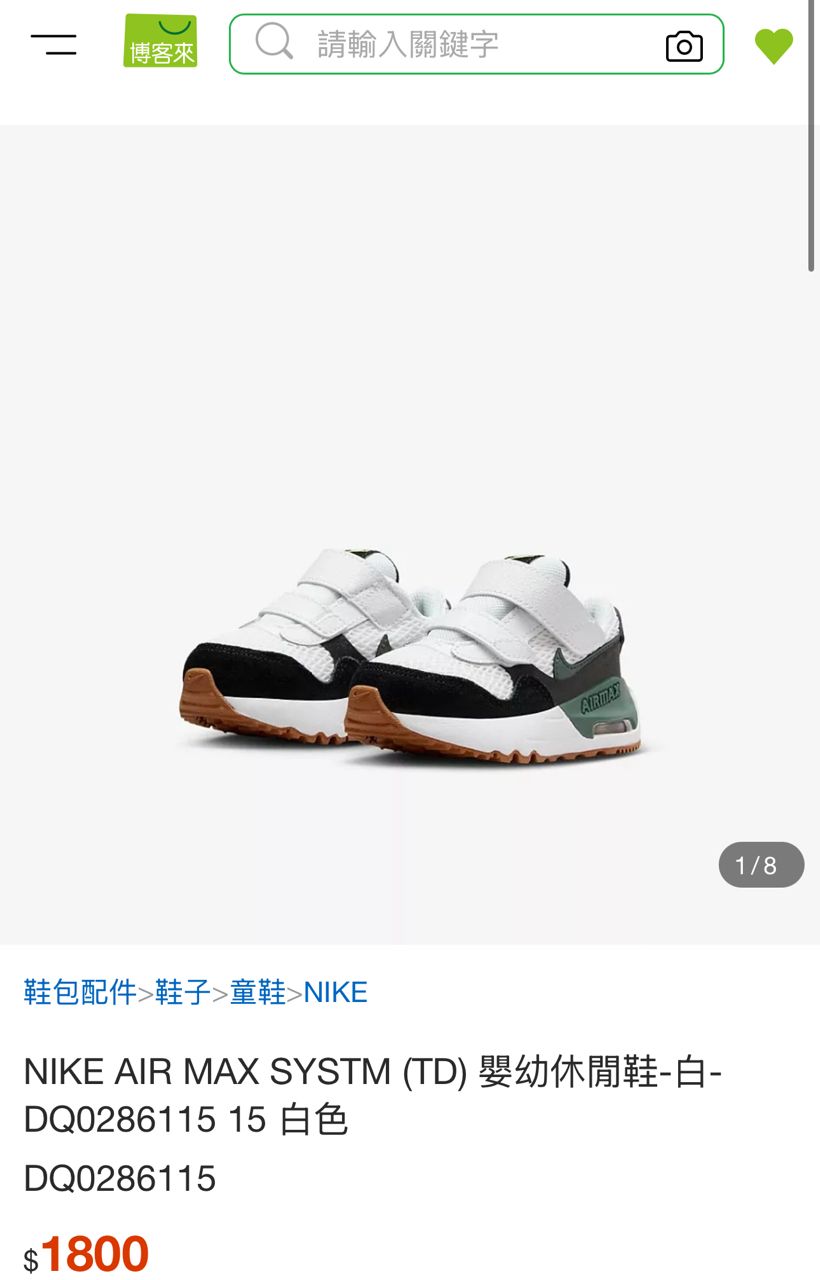View the Nike shoe product image
Viewport: 820px width, 1280px height.
[410, 655]
